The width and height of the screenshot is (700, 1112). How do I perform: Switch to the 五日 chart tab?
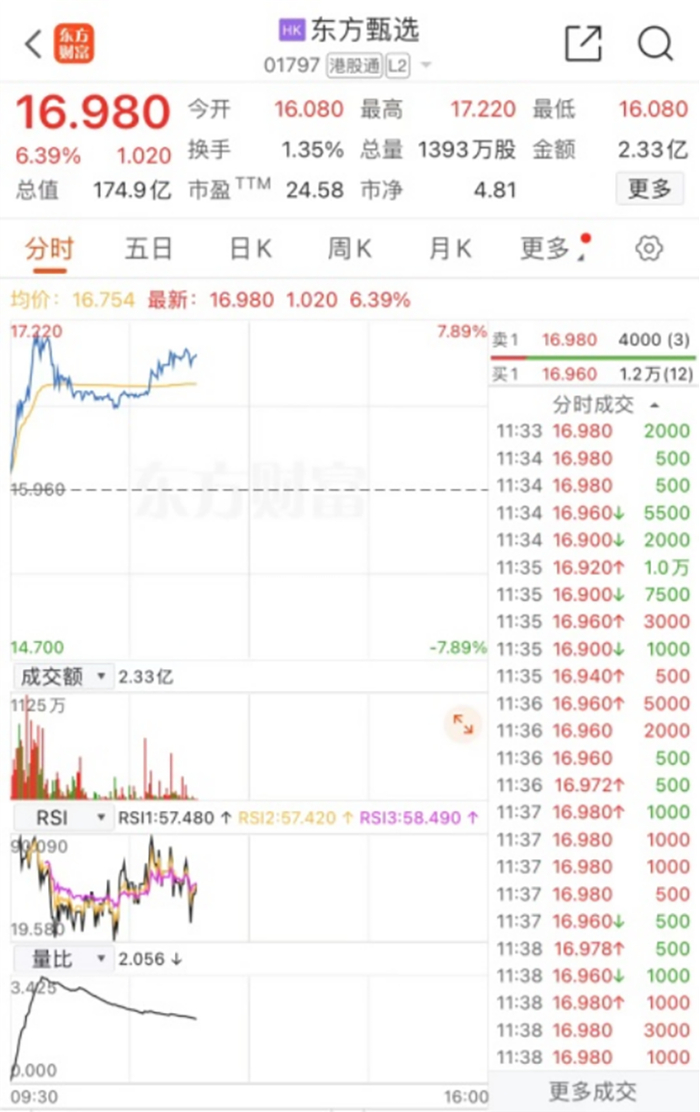coord(148,249)
